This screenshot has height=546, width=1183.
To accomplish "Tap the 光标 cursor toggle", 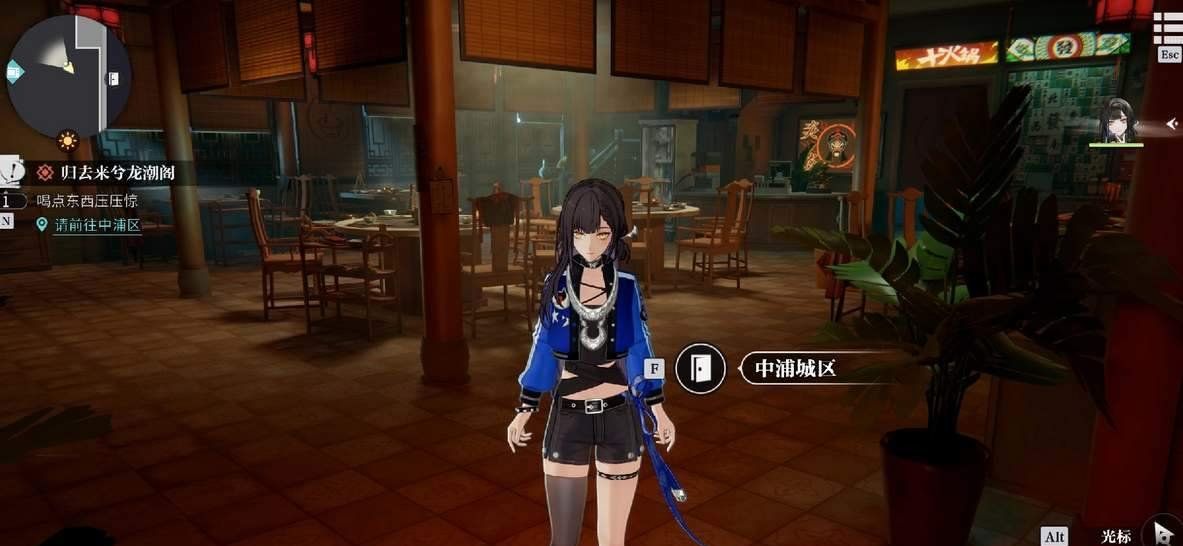I will tap(1117, 537).
